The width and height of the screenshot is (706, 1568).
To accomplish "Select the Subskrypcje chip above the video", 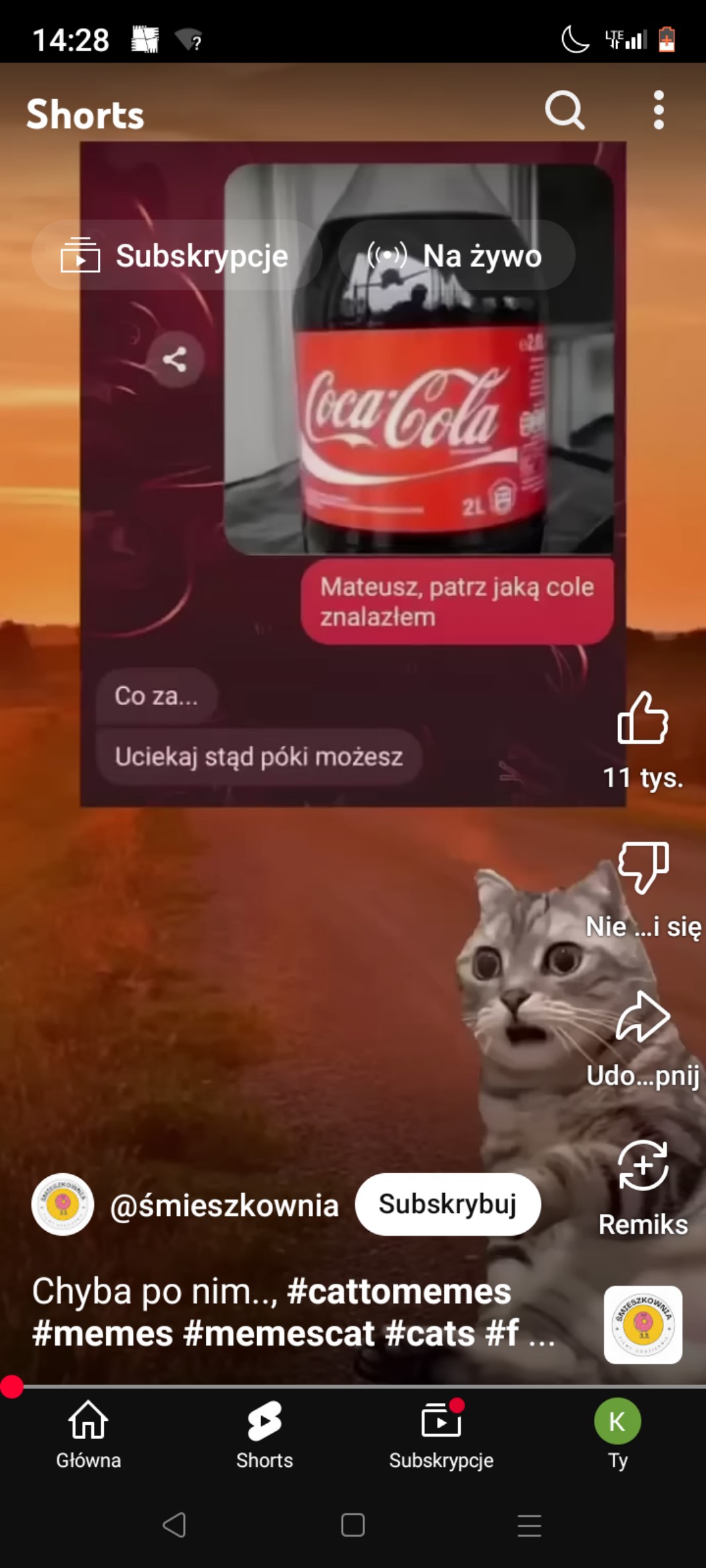I will [x=176, y=256].
